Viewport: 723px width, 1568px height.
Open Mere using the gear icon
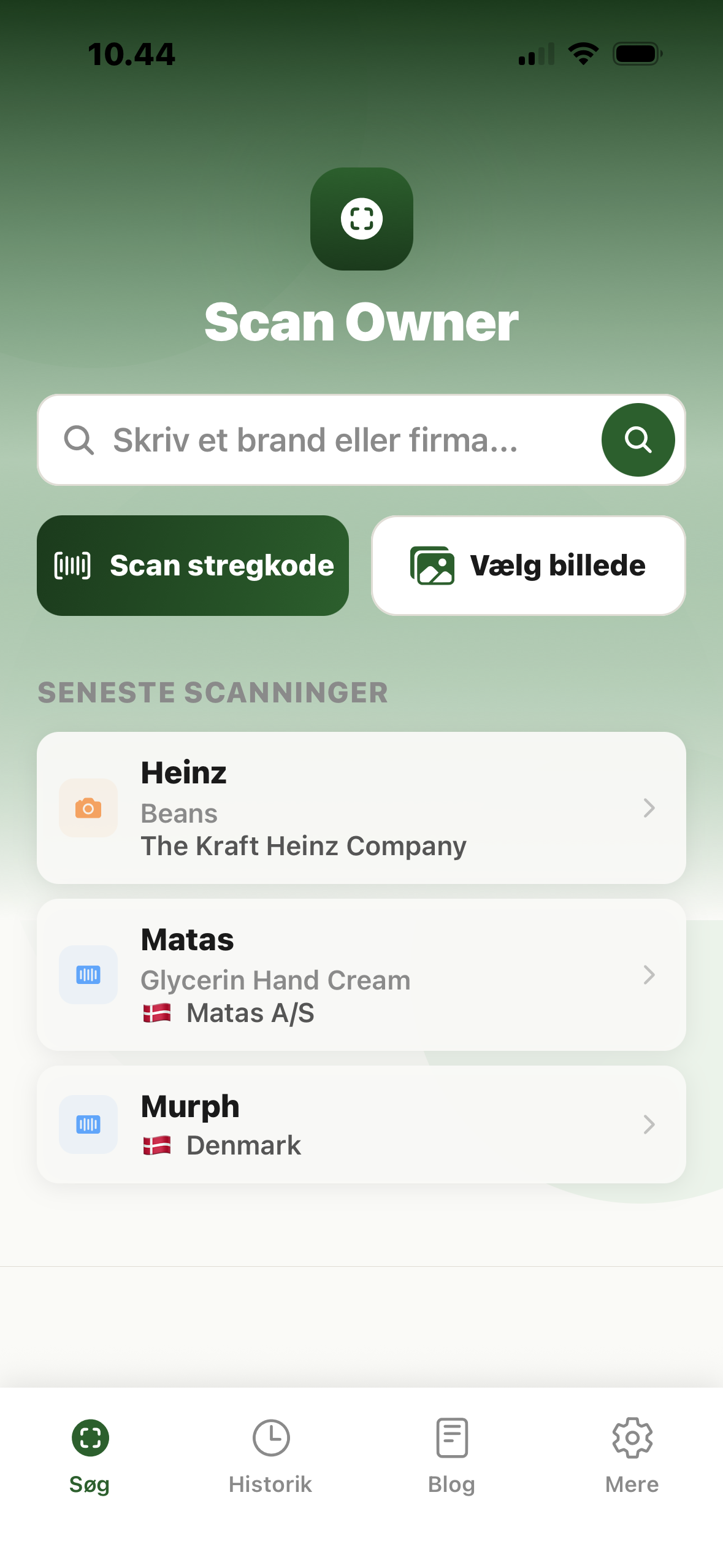coord(632,1437)
